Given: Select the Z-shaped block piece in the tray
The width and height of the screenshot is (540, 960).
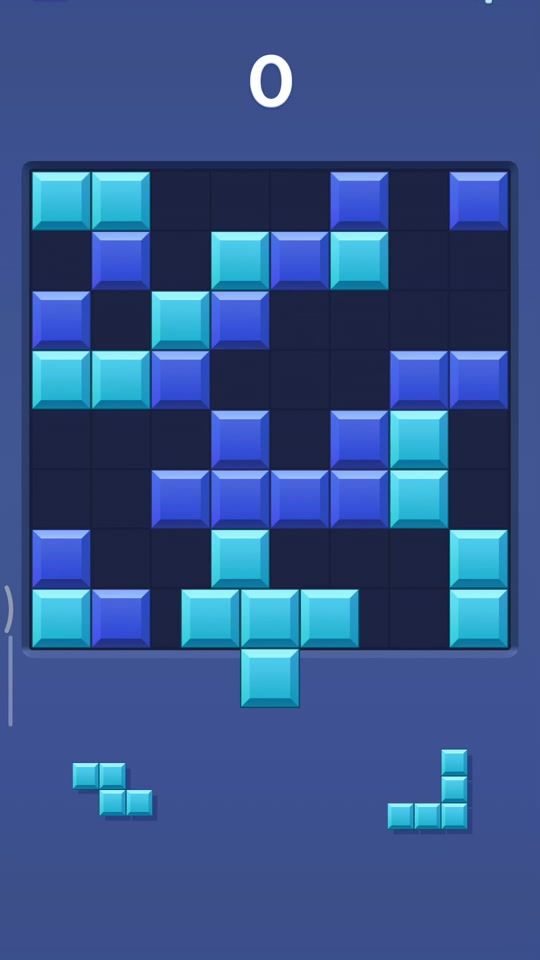Looking at the screenshot, I should click(113, 790).
